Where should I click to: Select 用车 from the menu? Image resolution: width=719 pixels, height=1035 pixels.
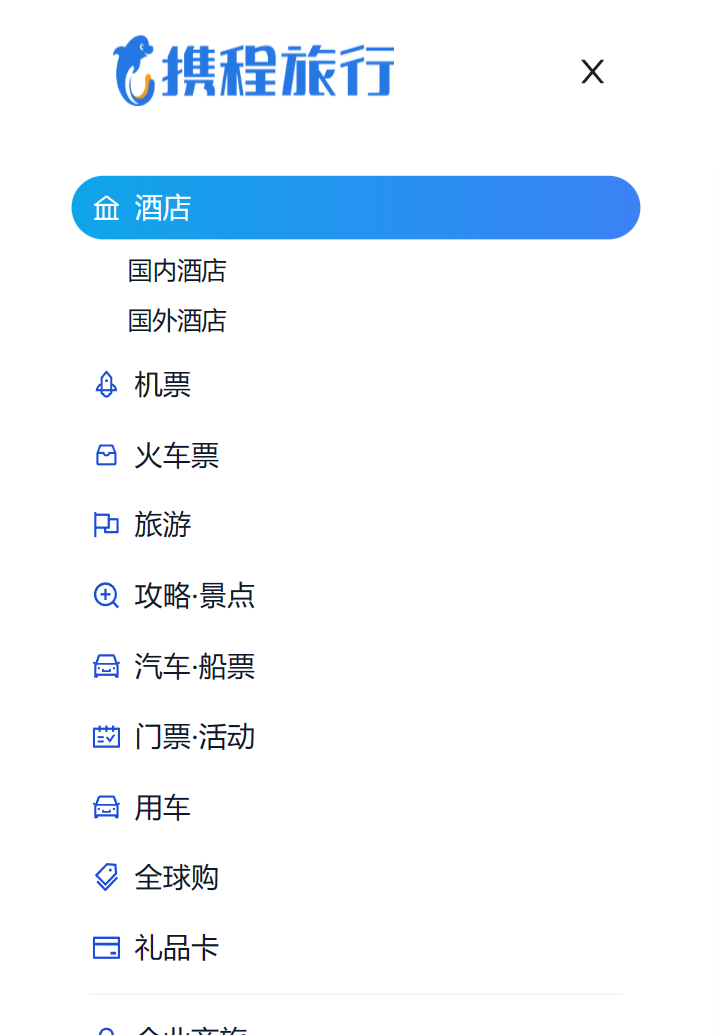[162, 808]
